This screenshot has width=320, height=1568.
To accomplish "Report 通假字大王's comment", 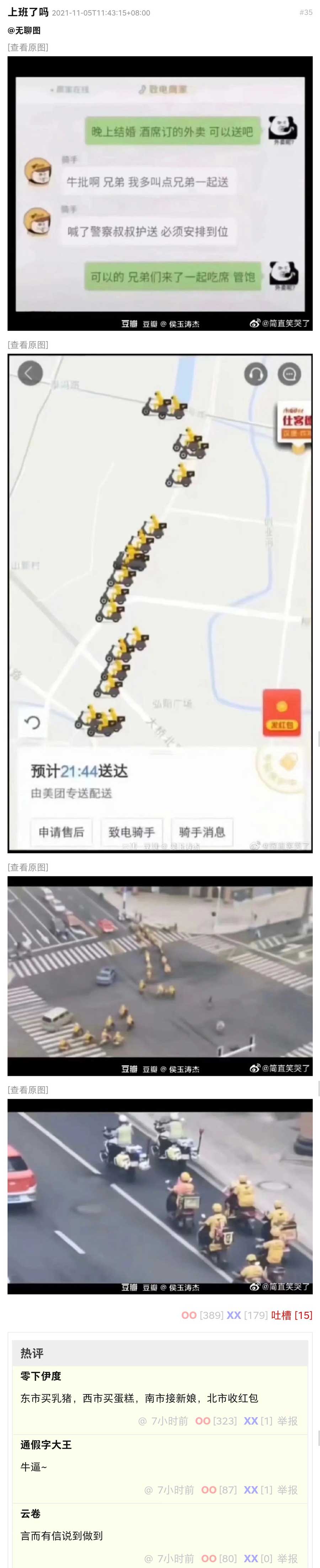I will point(287,1489).
